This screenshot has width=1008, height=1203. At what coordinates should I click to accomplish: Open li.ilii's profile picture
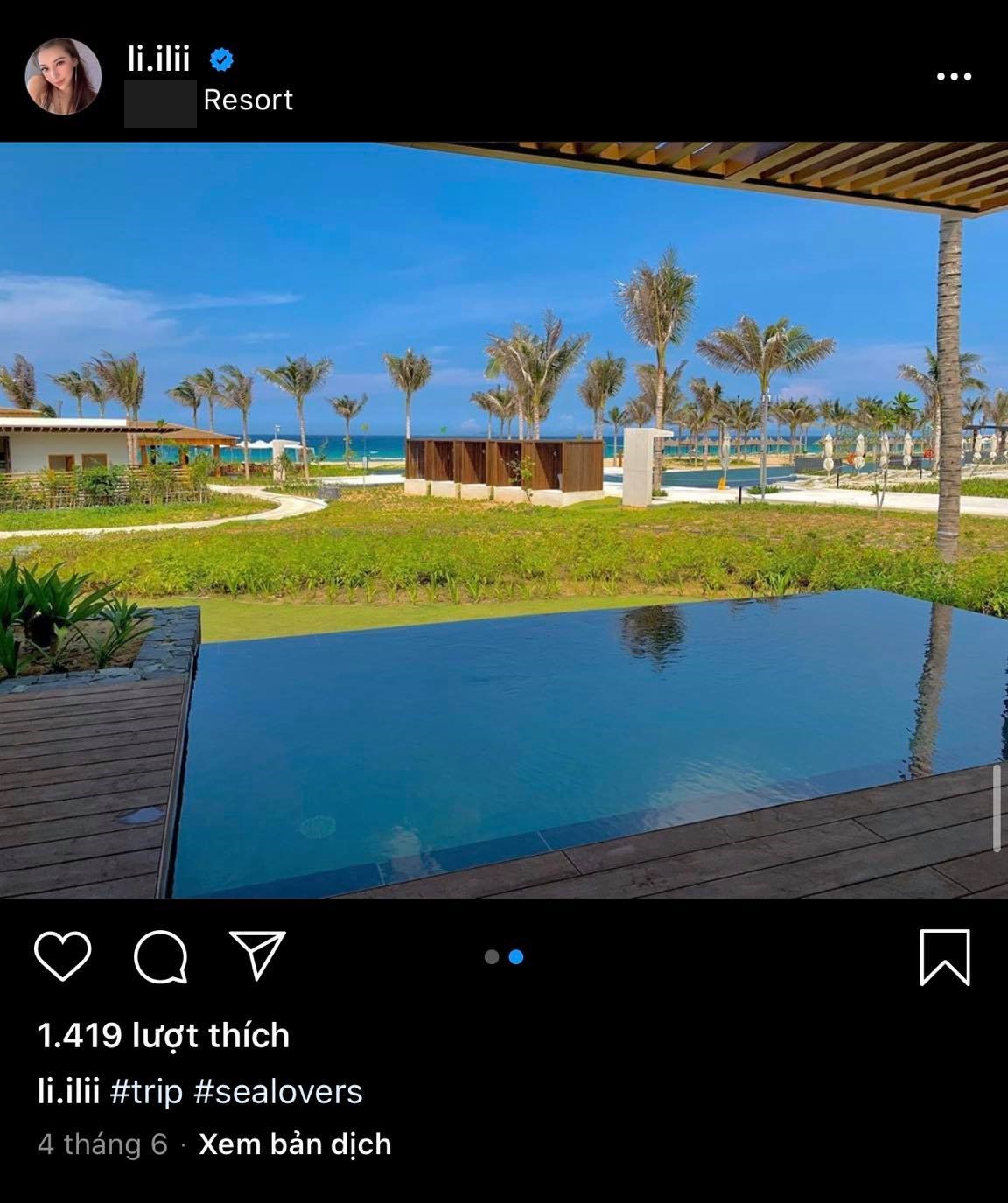click(x=63, y=77)
